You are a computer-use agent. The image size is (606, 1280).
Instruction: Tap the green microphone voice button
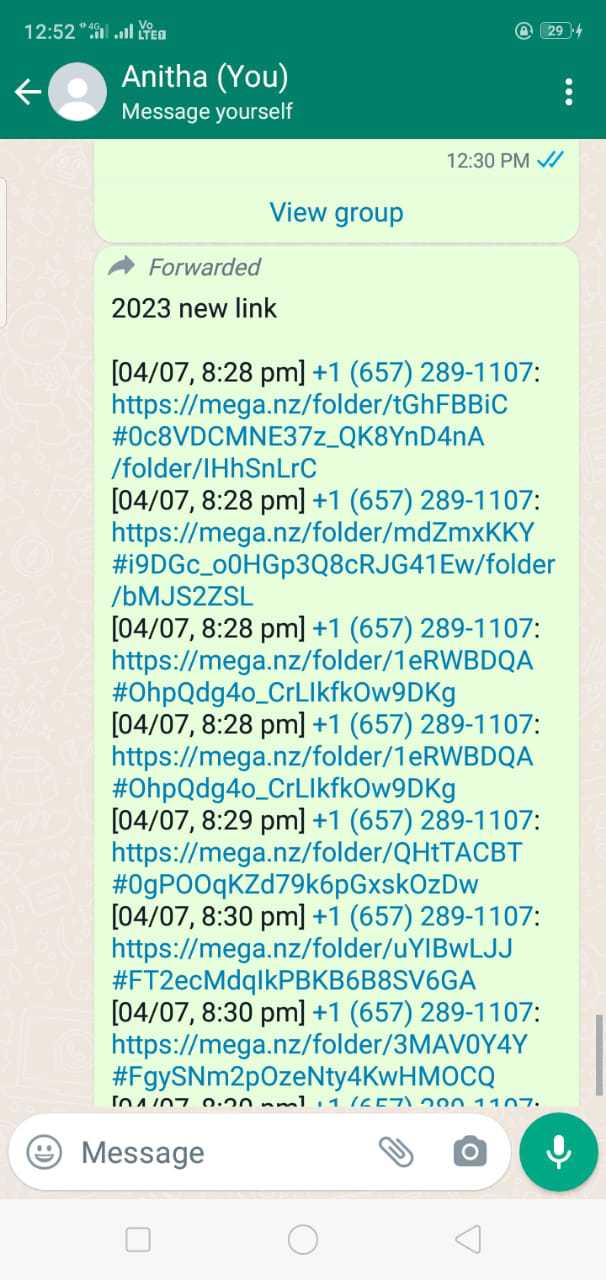558,1153
